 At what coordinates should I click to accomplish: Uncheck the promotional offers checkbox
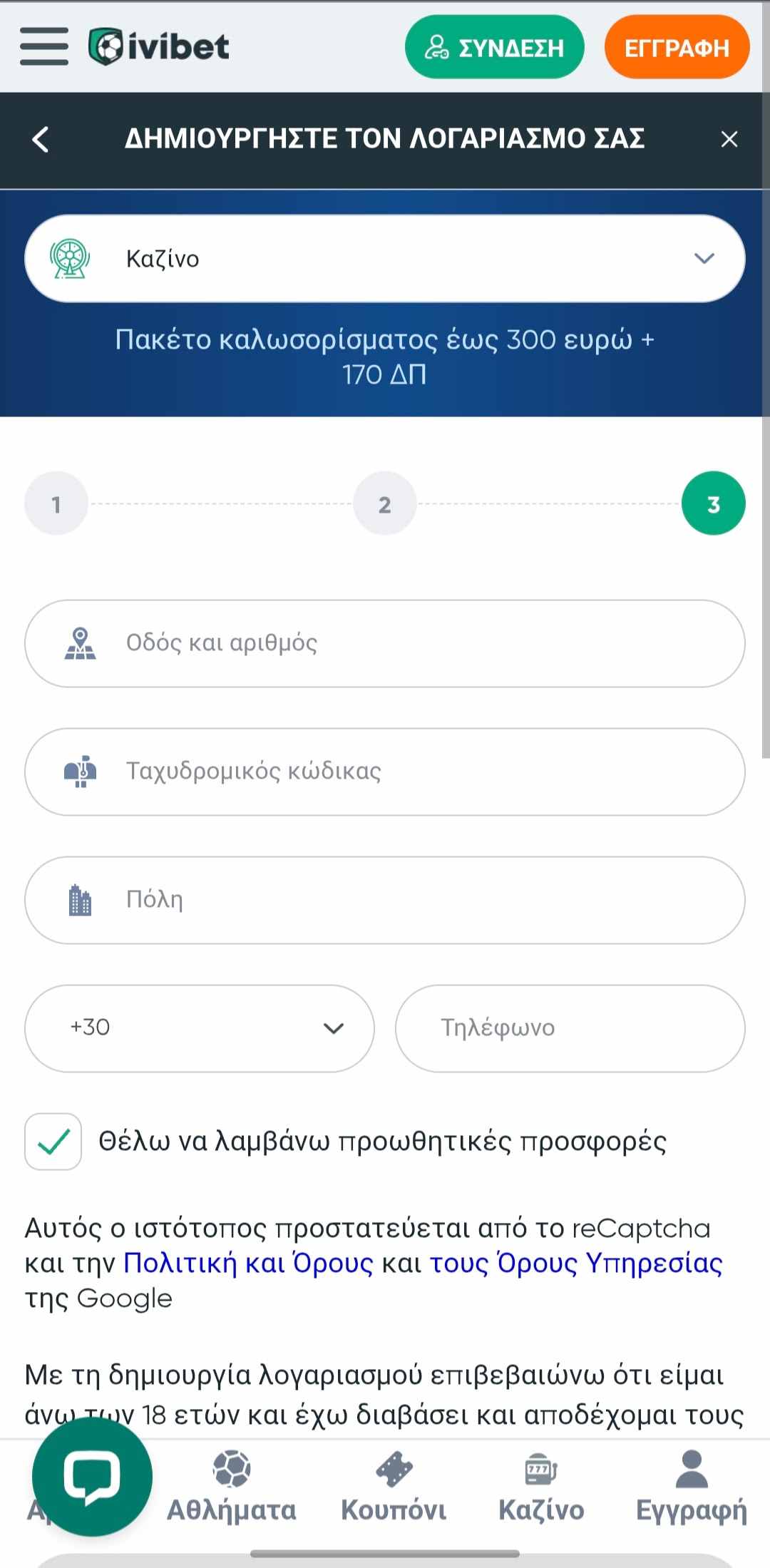(53, 1142)
